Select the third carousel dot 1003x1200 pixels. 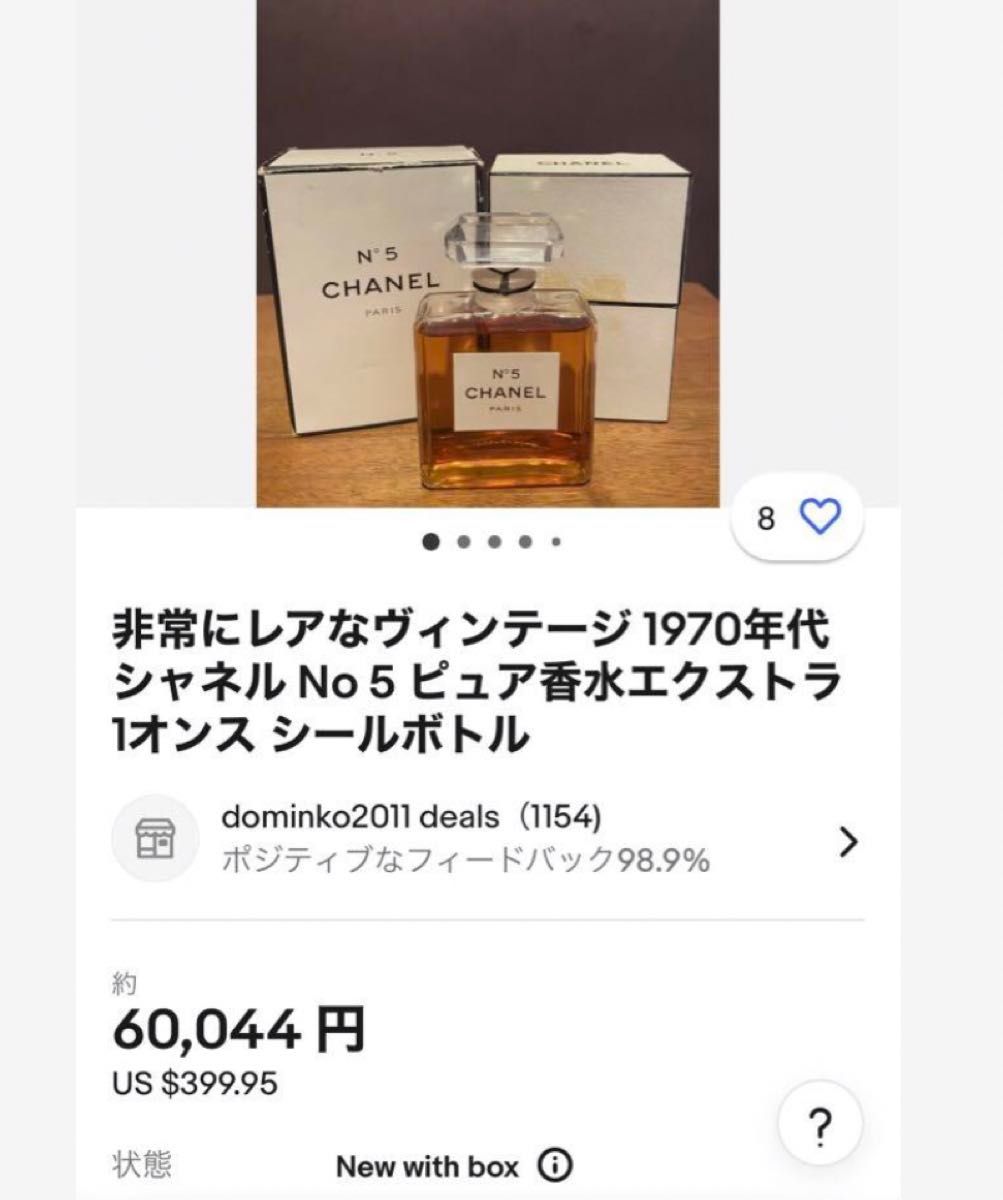492,543
